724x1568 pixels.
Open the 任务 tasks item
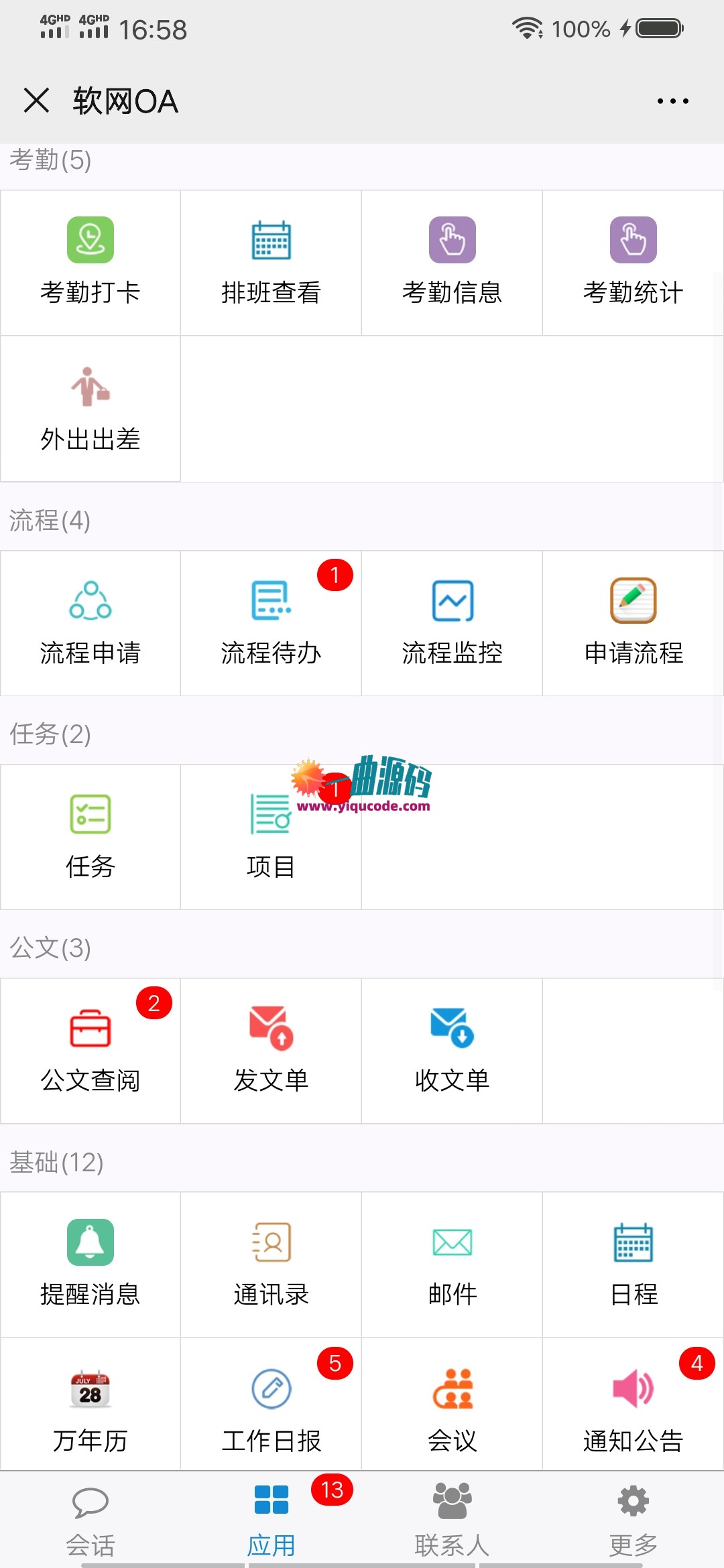coord(90,837)
